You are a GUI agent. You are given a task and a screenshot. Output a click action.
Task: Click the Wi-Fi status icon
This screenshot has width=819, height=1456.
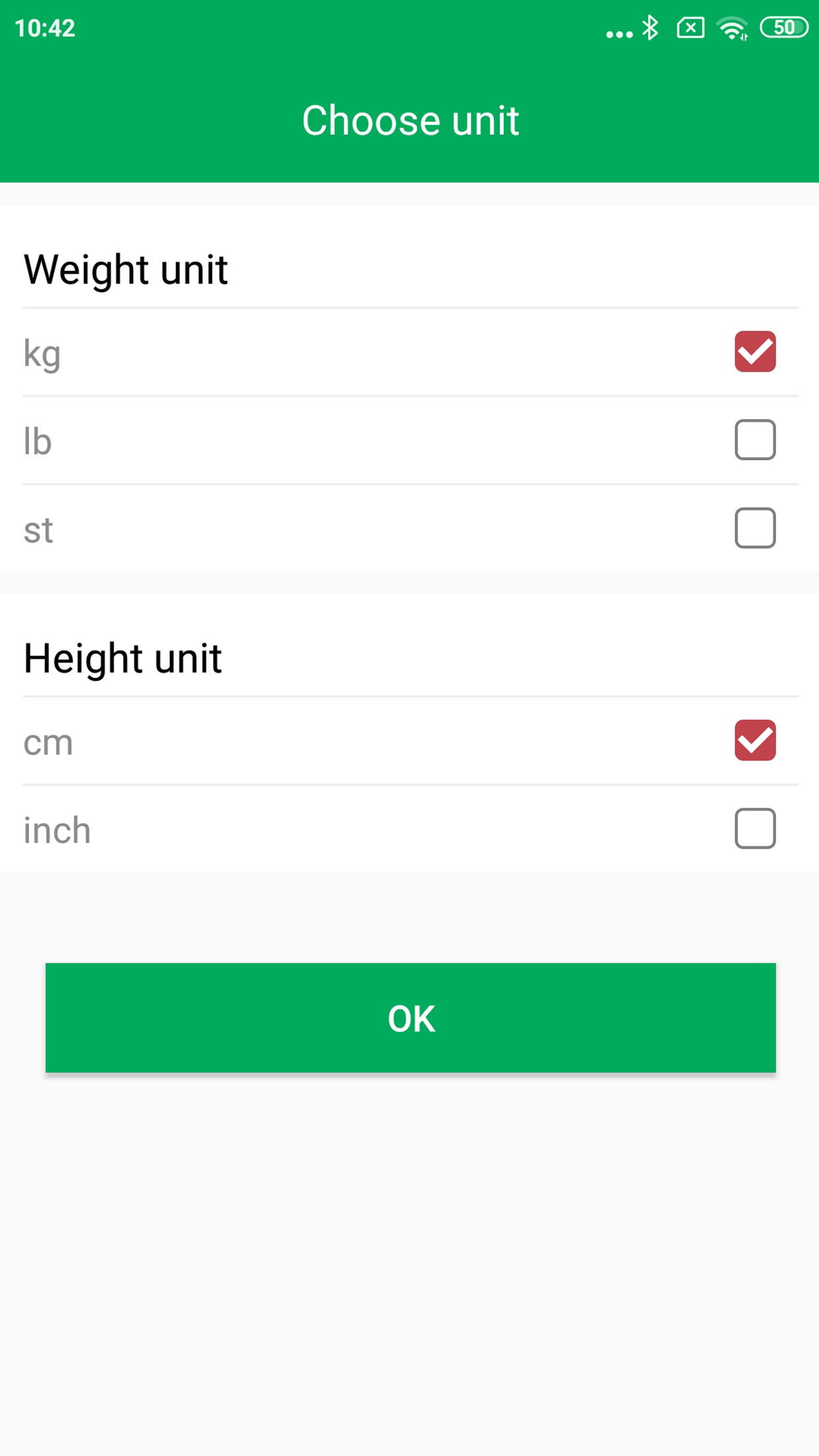click(x=732, y=28)
